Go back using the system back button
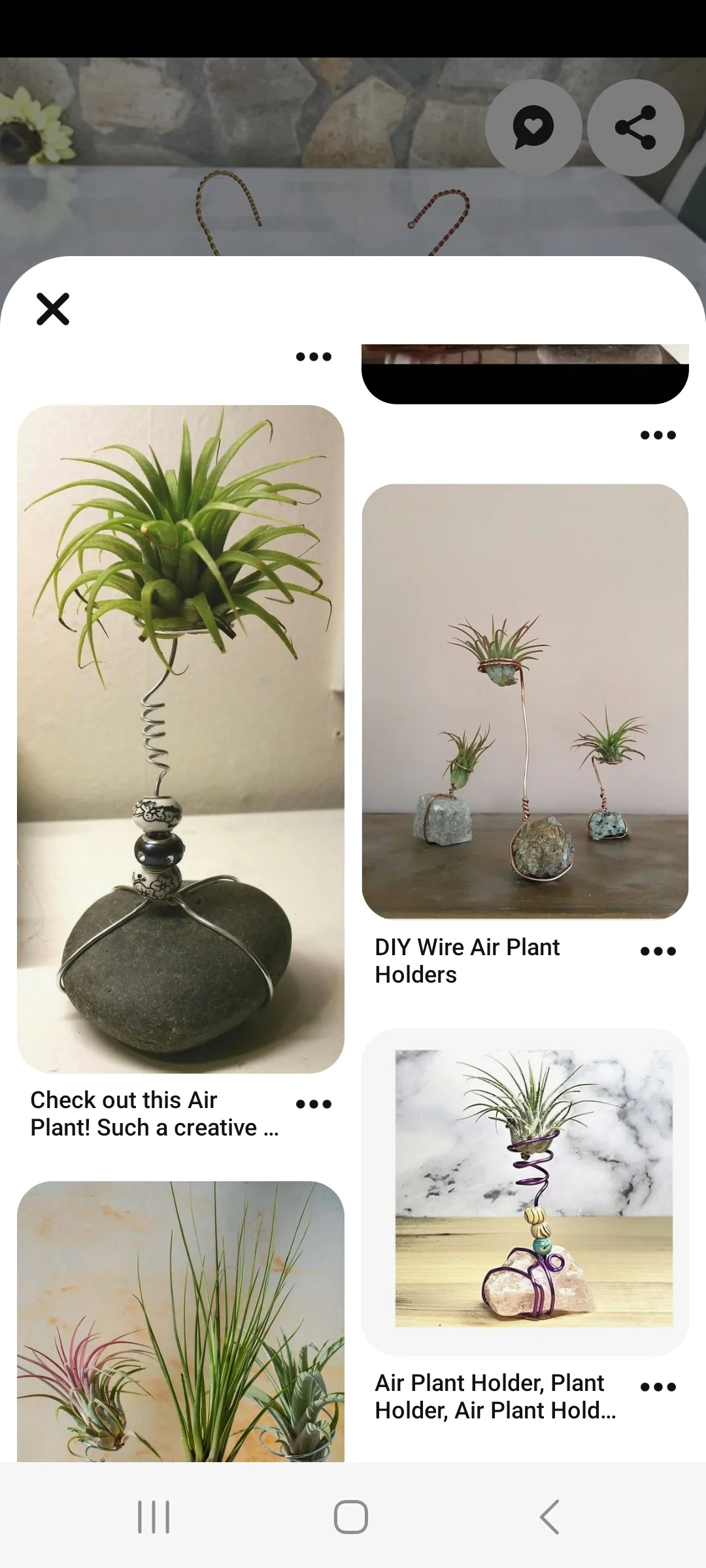This screenshot has width=706, height=1568. pyautogui.click(x=550, y=1517)
